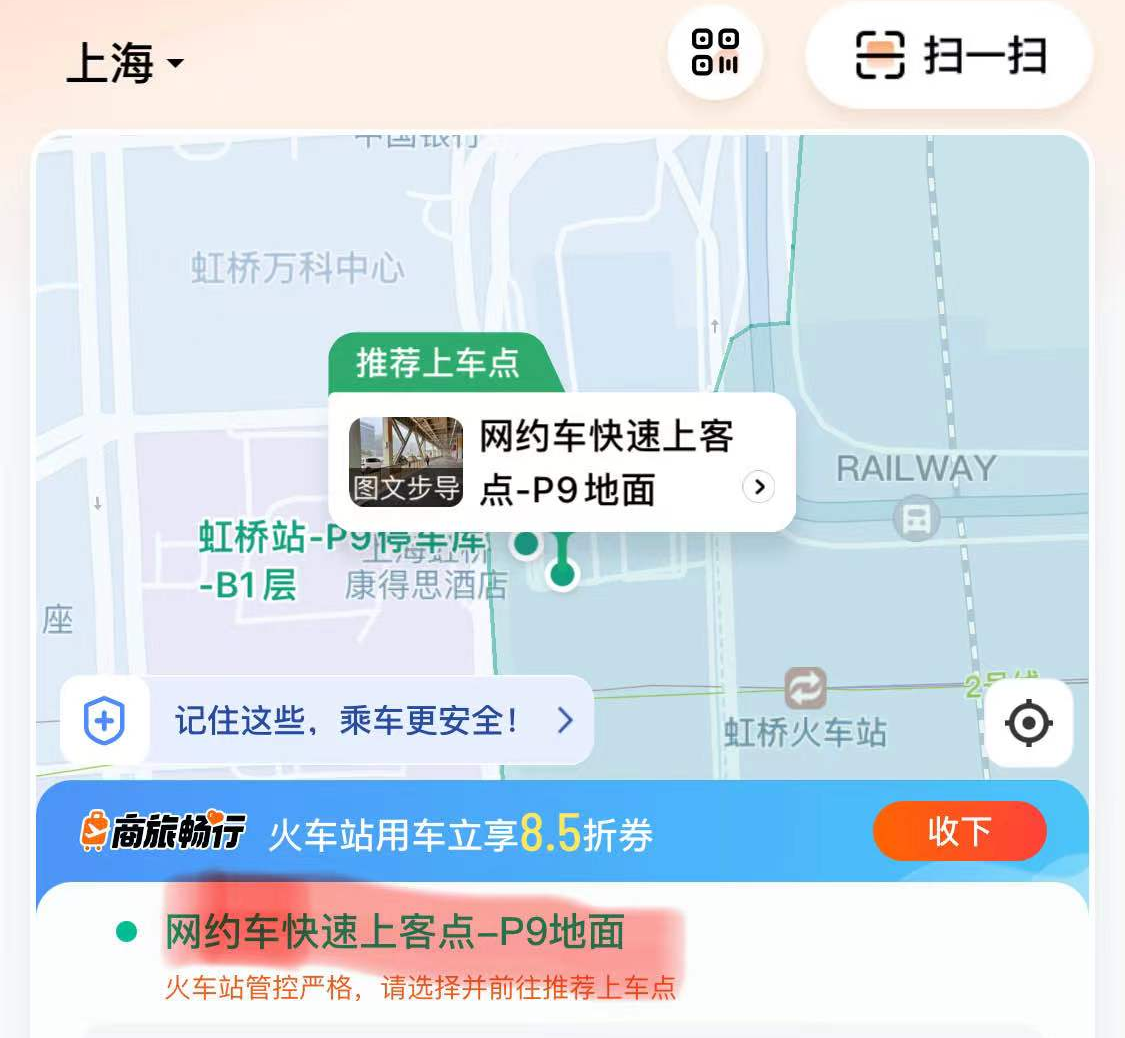
Task: Open the 网约车快速上客点-P9地面 pickup details
Action: [x=757, y=487]
